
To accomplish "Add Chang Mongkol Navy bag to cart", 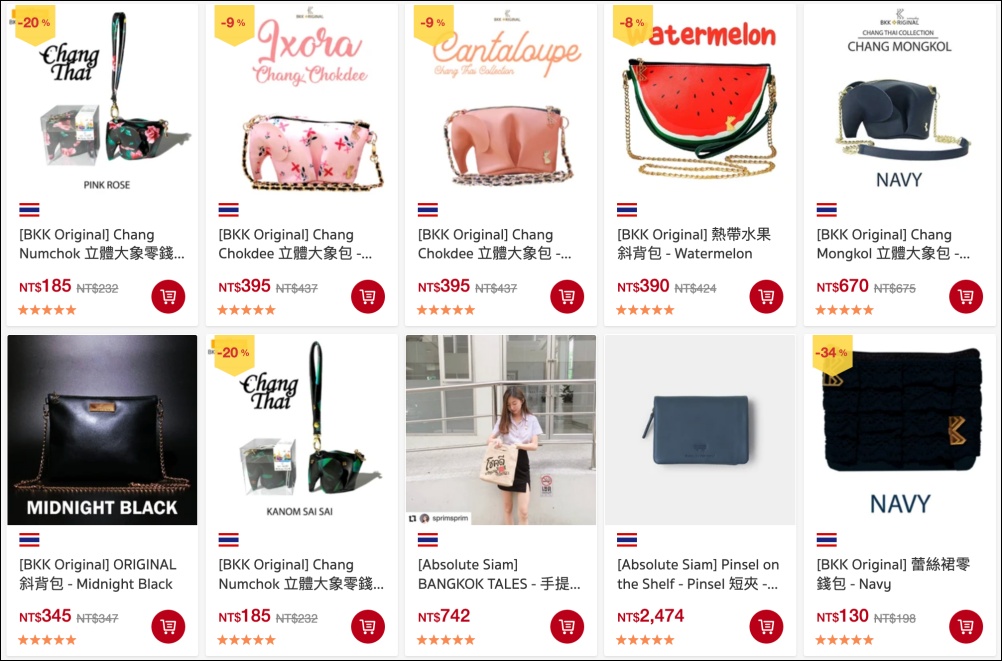I will [966, 297].
